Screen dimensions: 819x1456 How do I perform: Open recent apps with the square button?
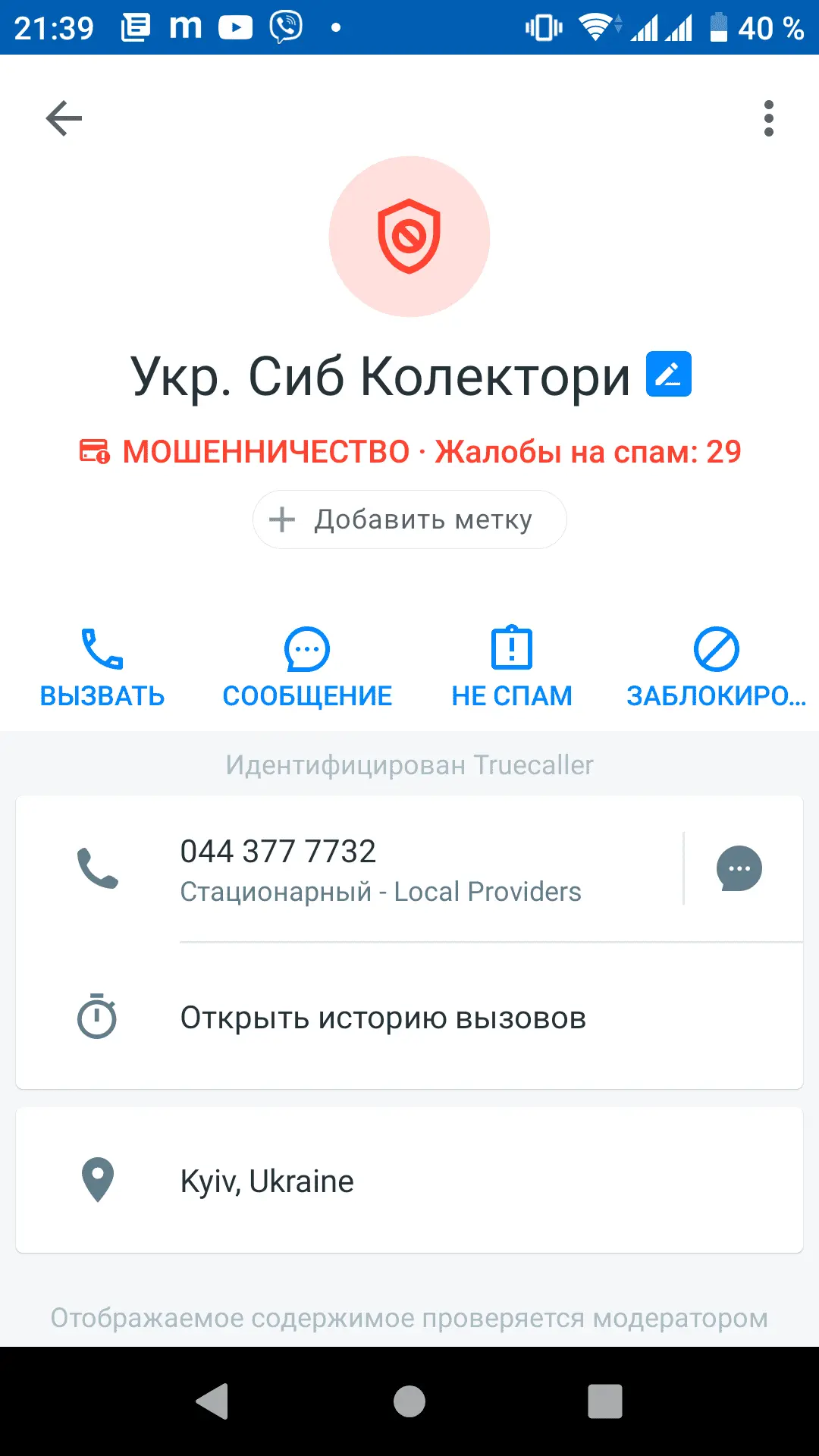click(604, 1401)
